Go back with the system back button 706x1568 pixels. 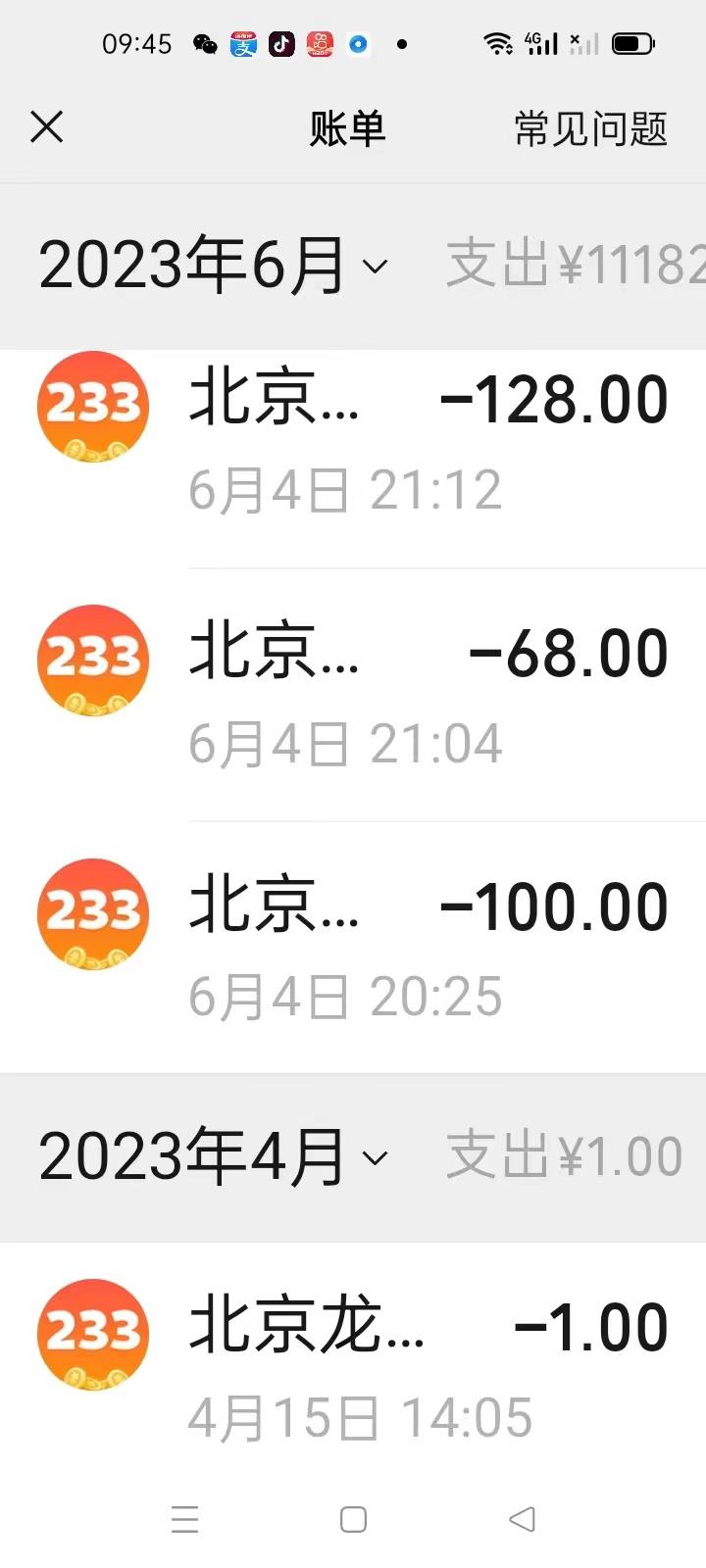[x=522, y=1519]
